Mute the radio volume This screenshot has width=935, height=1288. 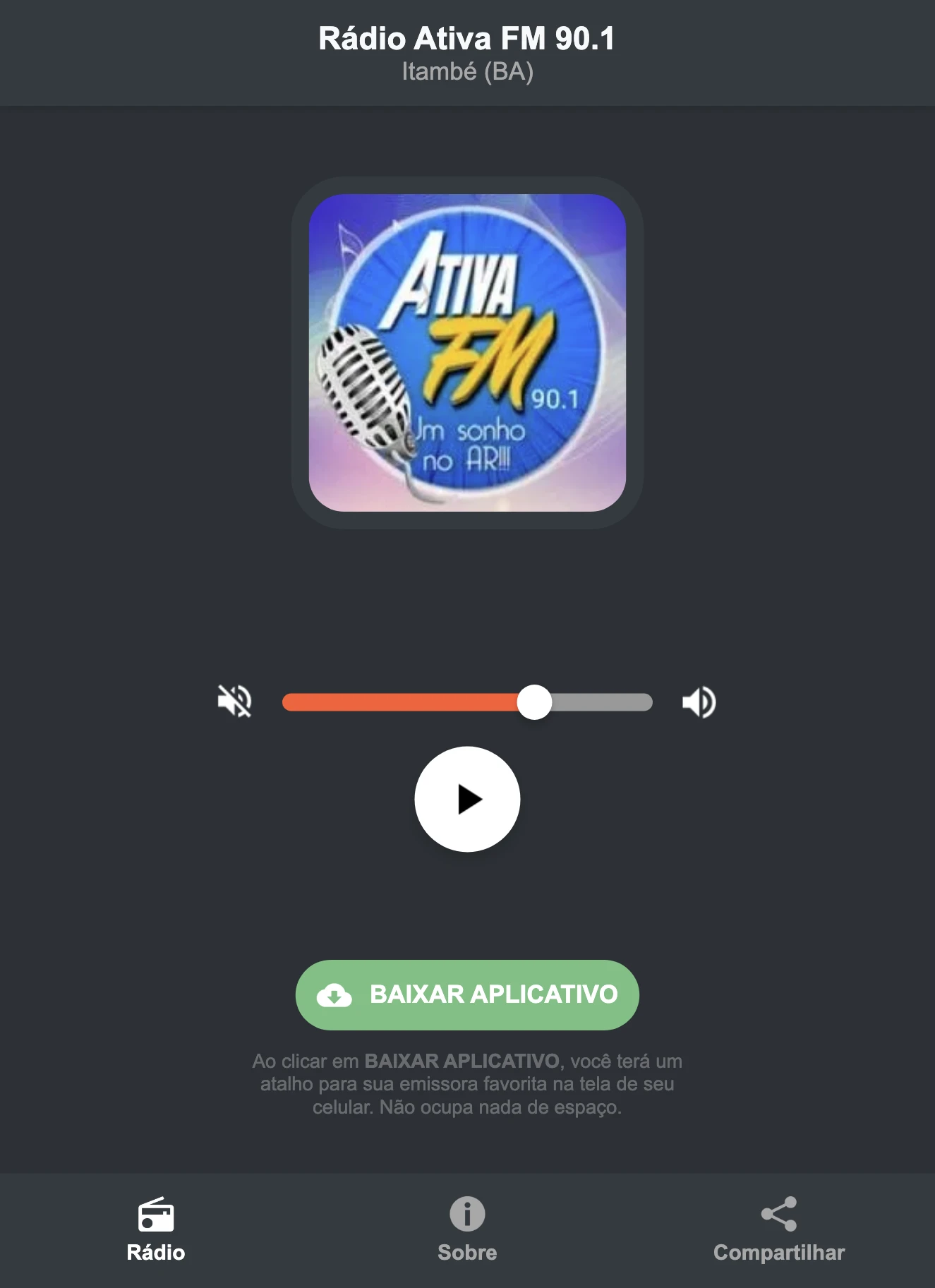click(x=235, y=702)
